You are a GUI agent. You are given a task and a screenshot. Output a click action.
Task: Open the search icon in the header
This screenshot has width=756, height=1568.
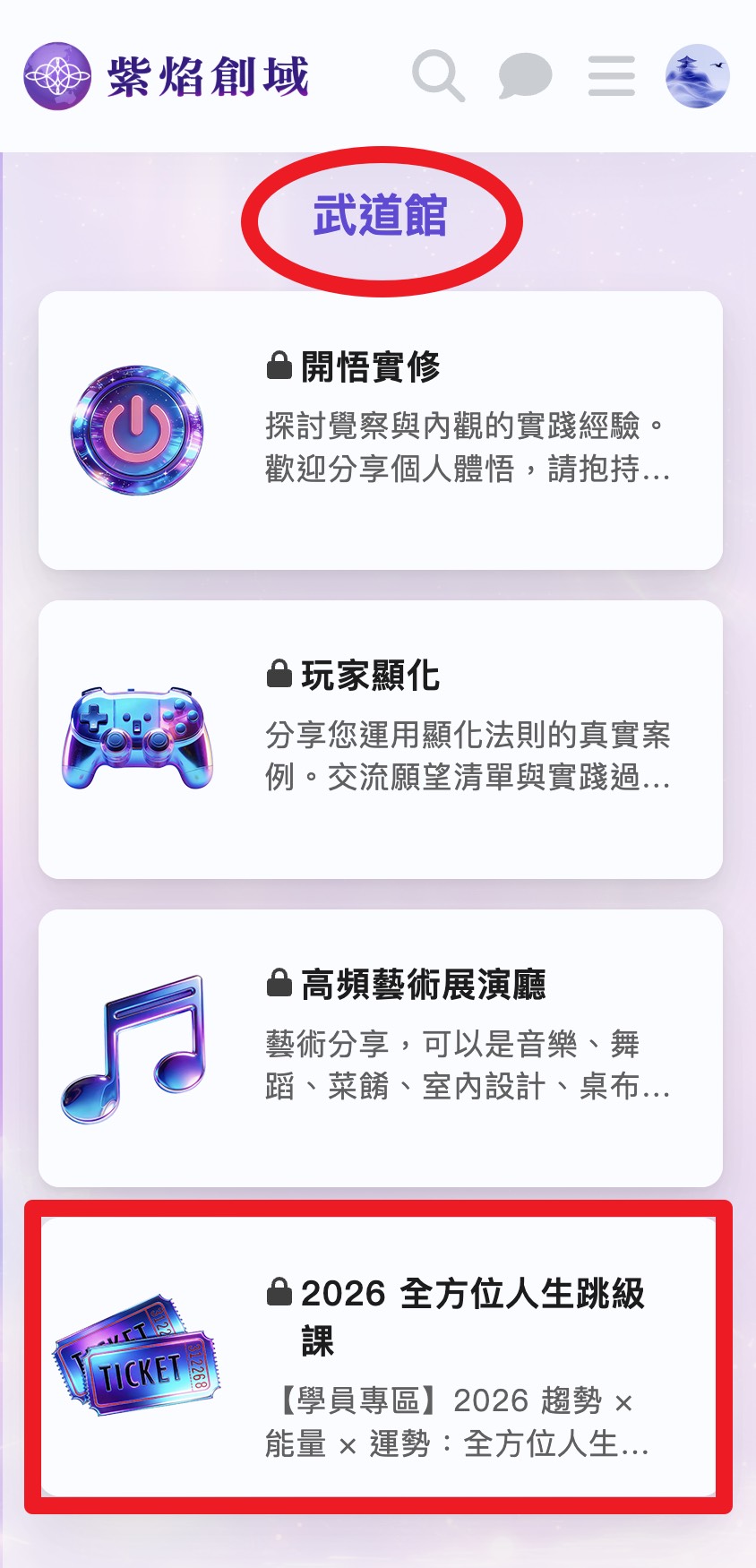438,76
